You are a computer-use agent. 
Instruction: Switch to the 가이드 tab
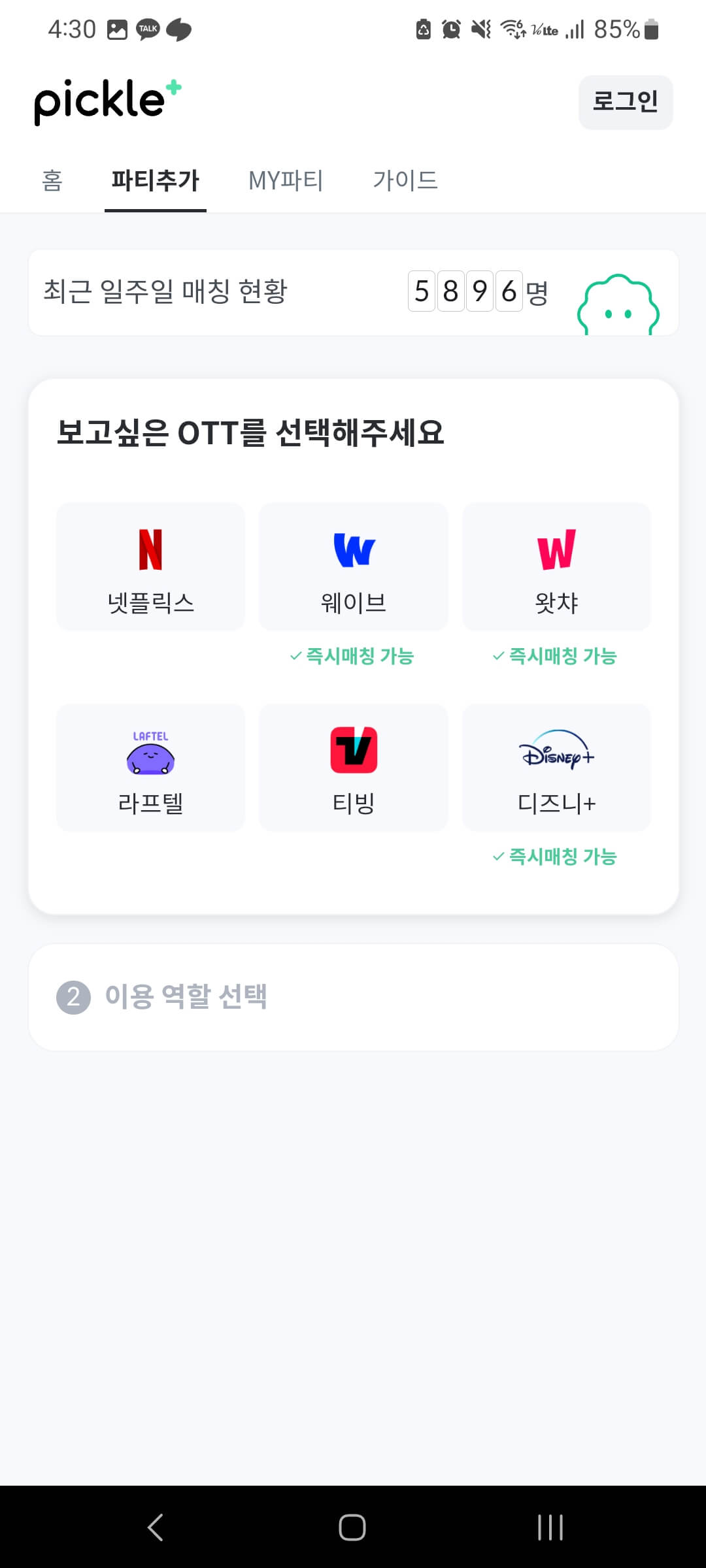pyautogui.click(x=406, y=180)
